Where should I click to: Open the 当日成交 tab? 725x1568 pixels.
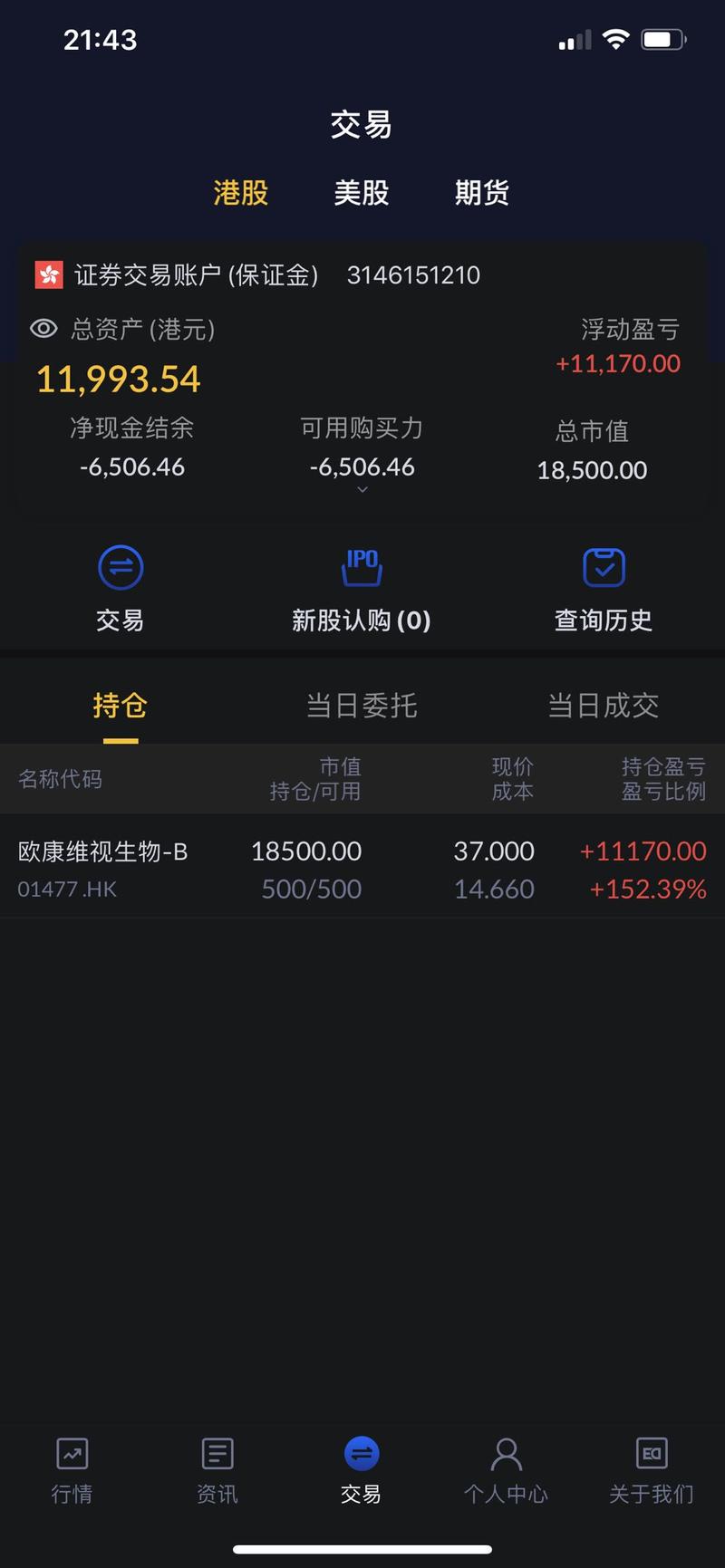pyautogui.click(x=603, y=706)
